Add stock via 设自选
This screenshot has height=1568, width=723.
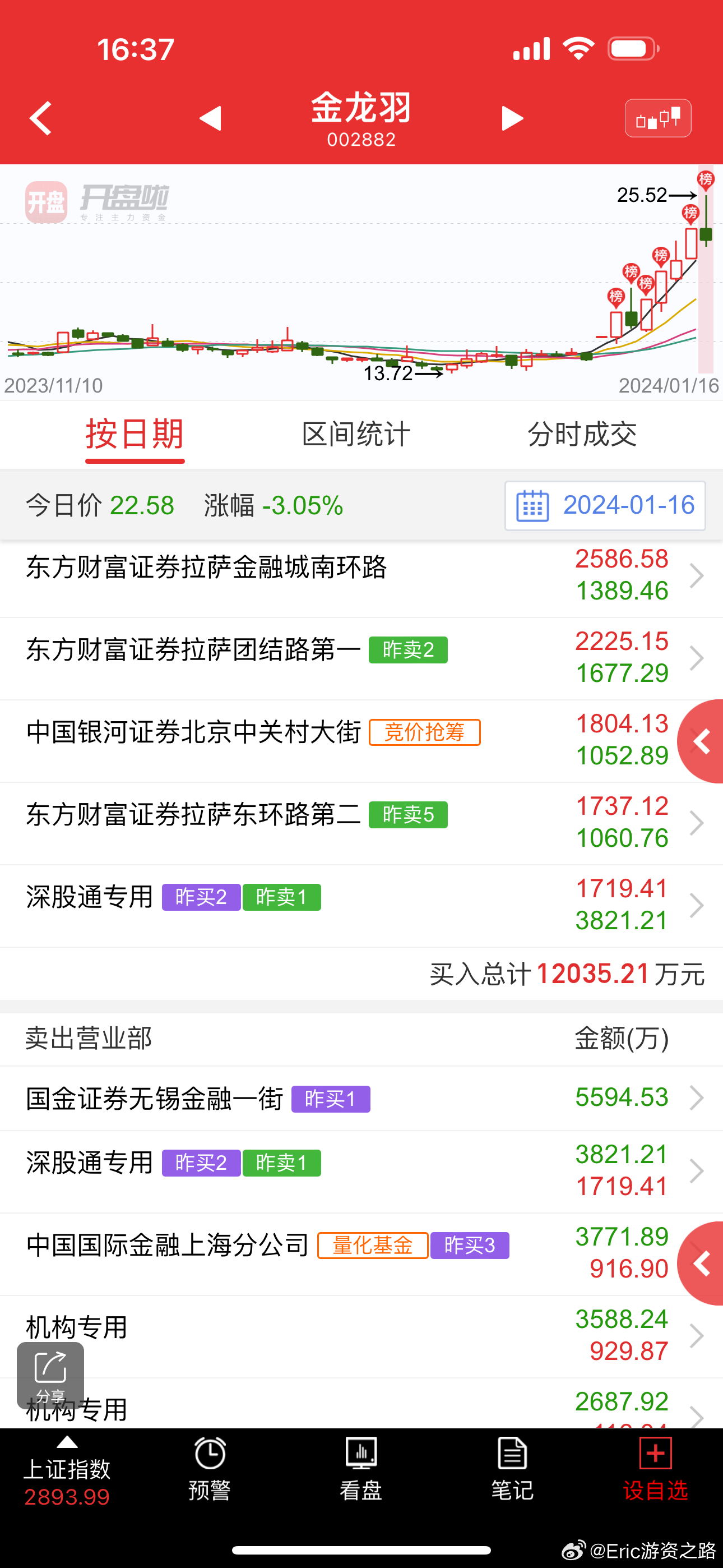(655, 1469)
